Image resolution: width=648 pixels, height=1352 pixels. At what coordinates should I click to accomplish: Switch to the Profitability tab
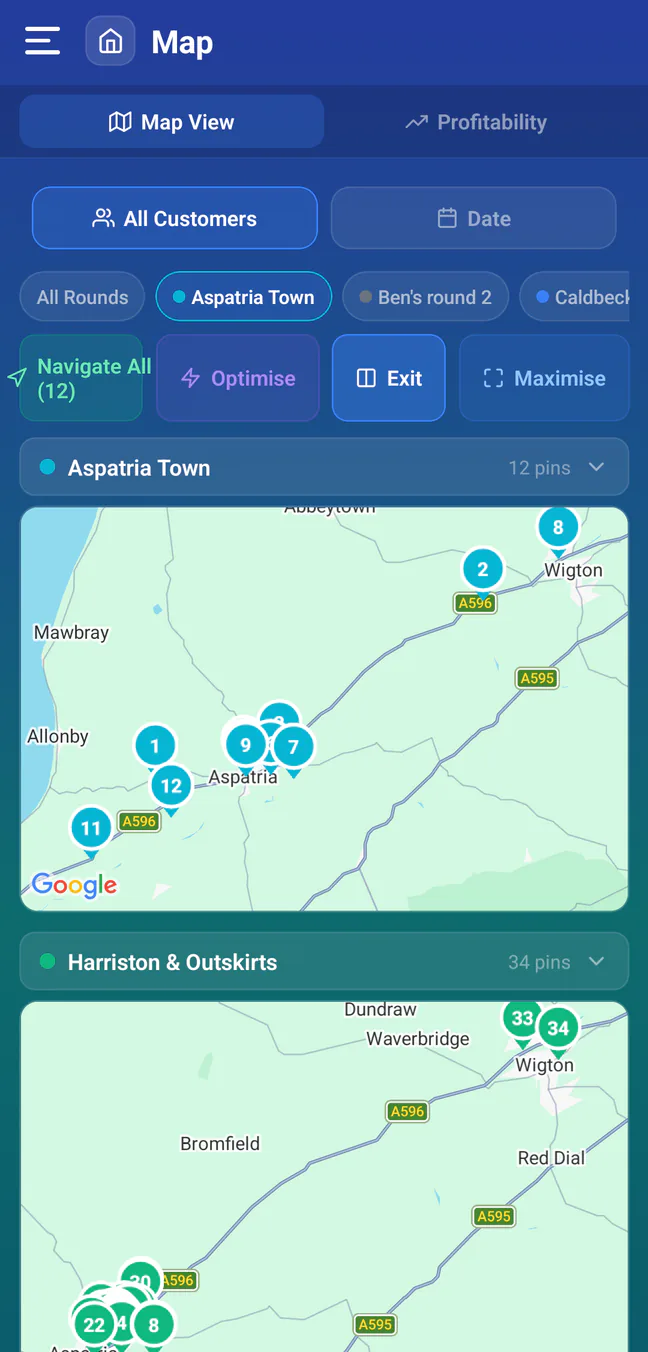coord(476,122)
